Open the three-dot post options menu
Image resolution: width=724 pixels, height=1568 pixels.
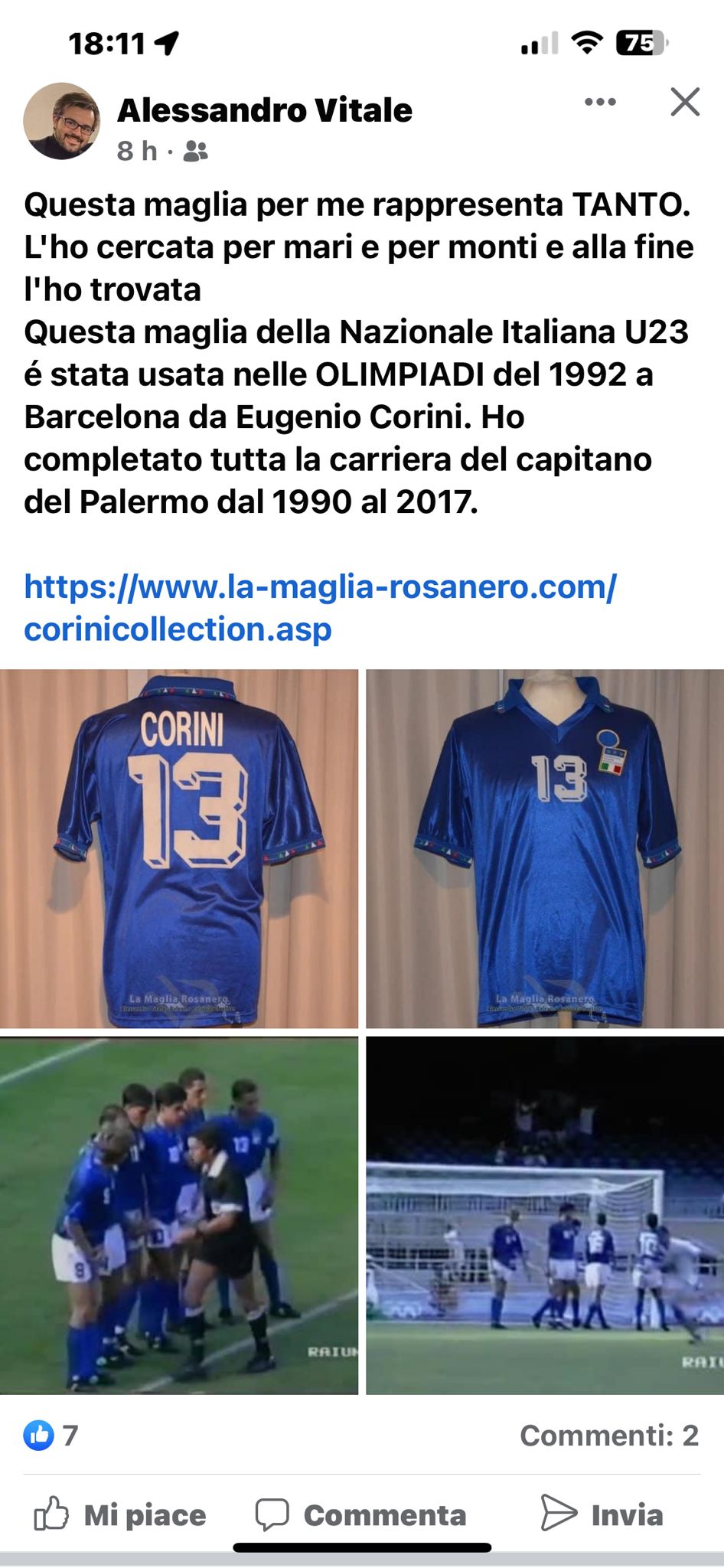pos(600,102)
